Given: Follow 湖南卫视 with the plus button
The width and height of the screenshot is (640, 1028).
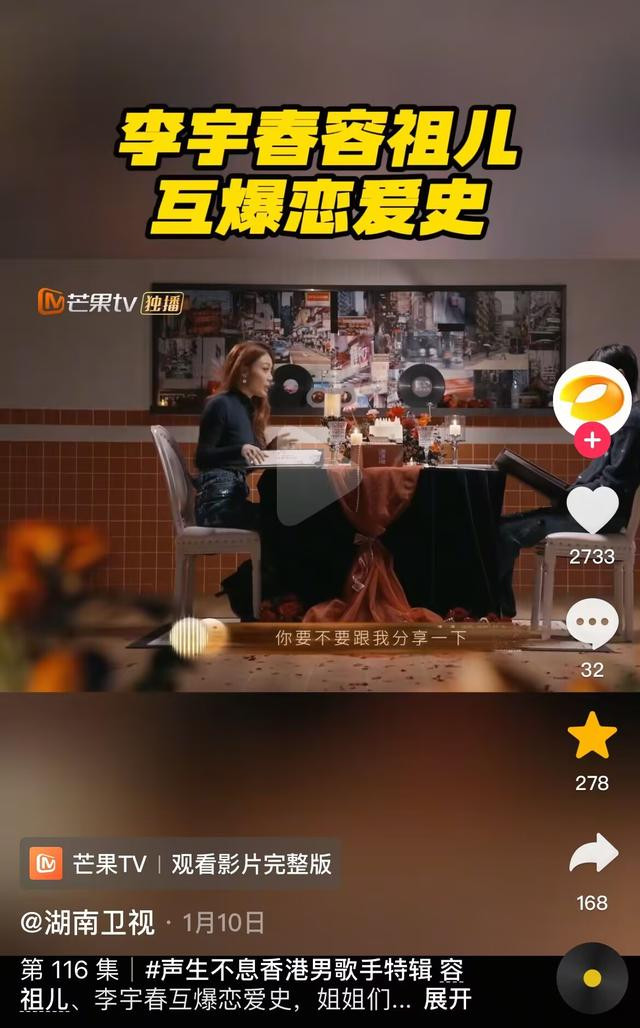Looking at the screenshot, I should coord(592,440).
